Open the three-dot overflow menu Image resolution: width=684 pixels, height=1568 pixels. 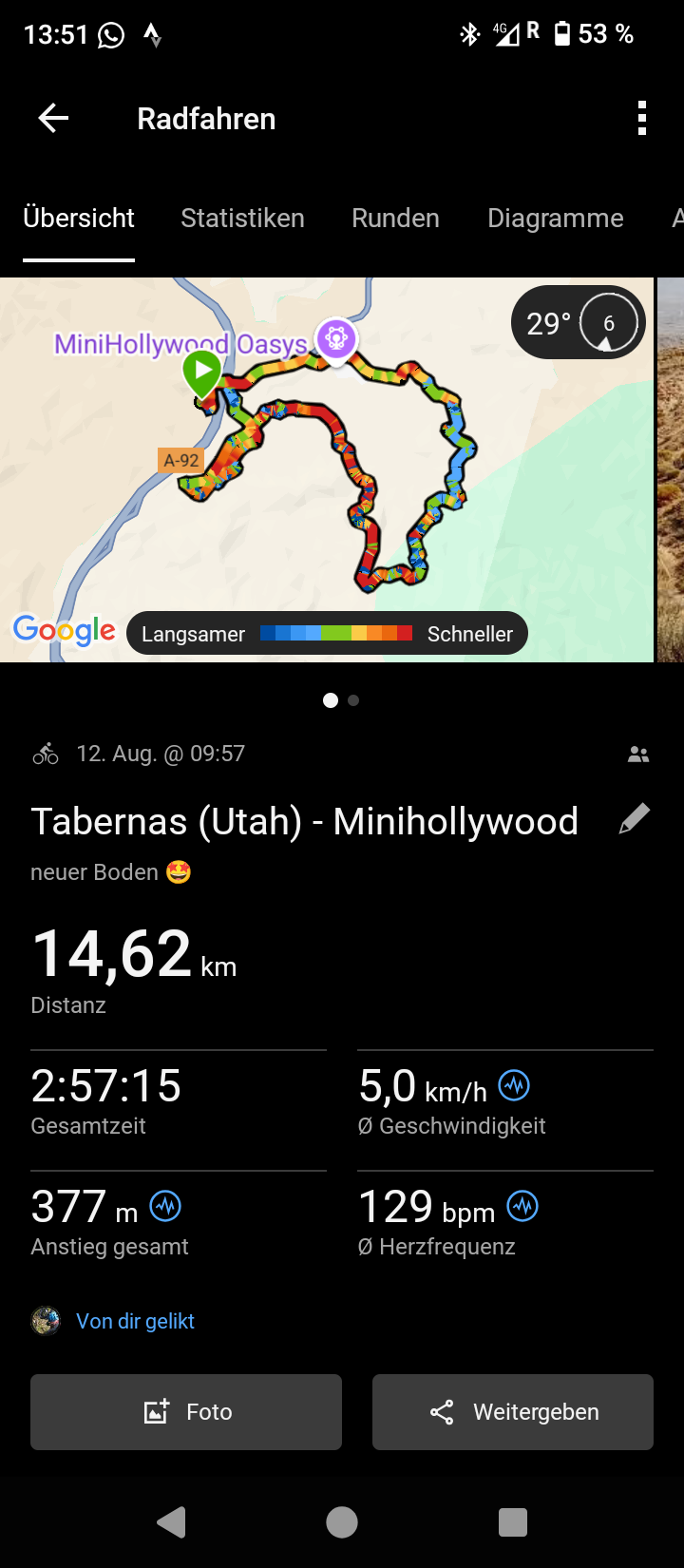642,119
